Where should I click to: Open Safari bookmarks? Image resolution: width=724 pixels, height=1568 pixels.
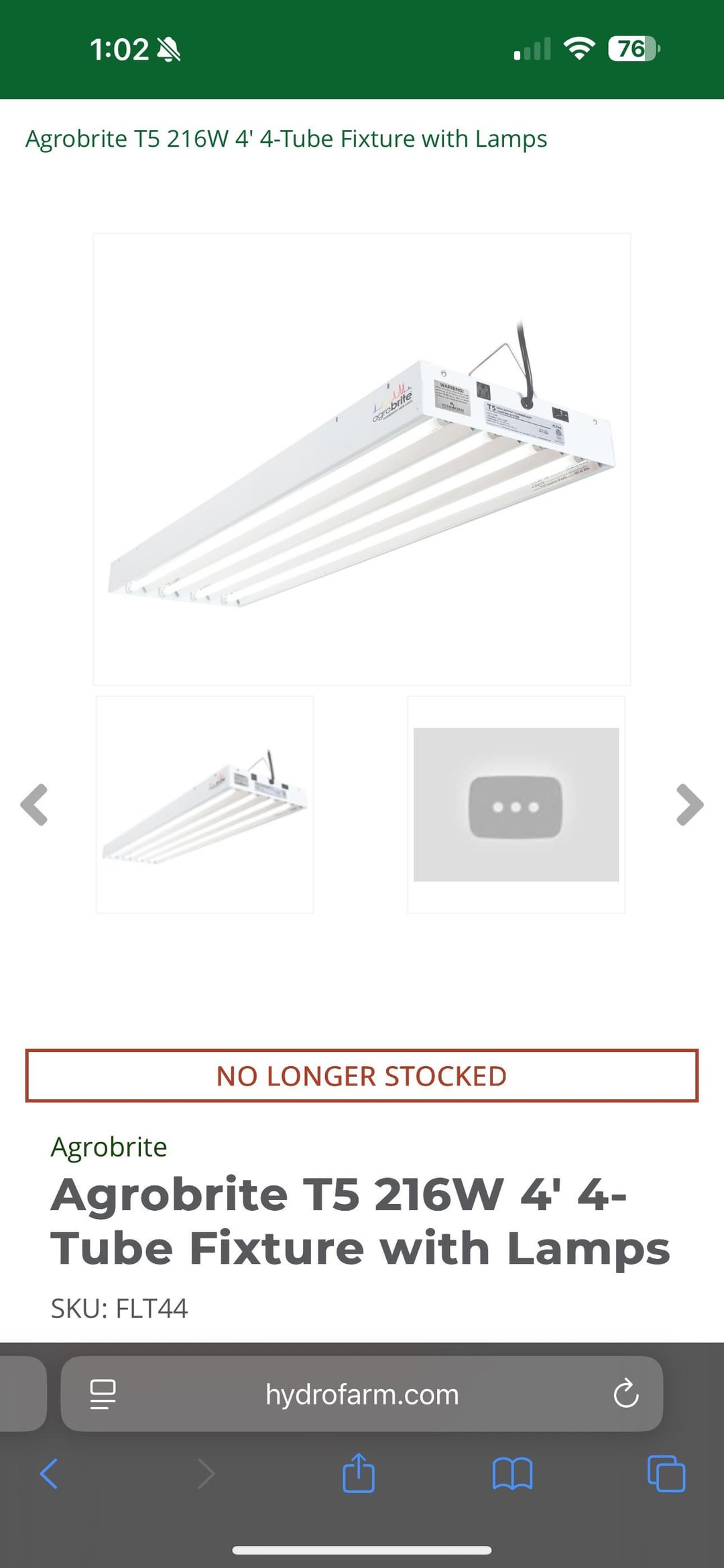pyautogui.click(x=512, y=1474)
